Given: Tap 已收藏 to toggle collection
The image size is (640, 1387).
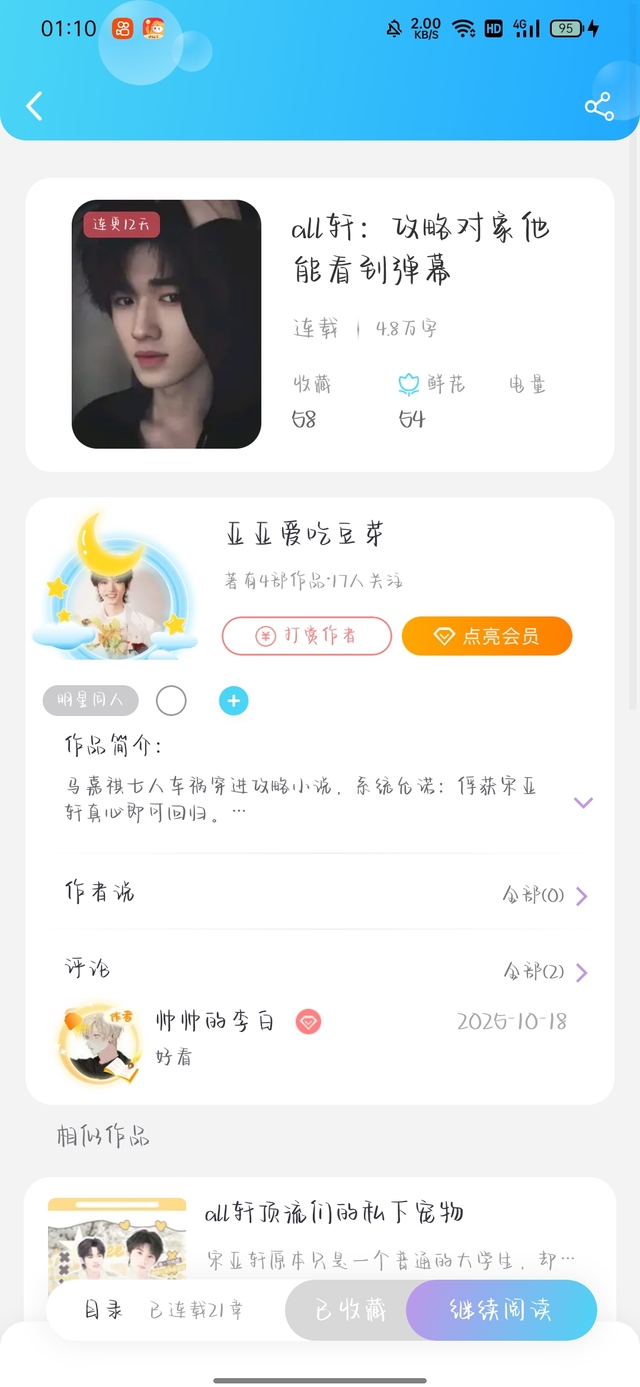Looking at the screenshot, I should click(x=350, y=1310).
